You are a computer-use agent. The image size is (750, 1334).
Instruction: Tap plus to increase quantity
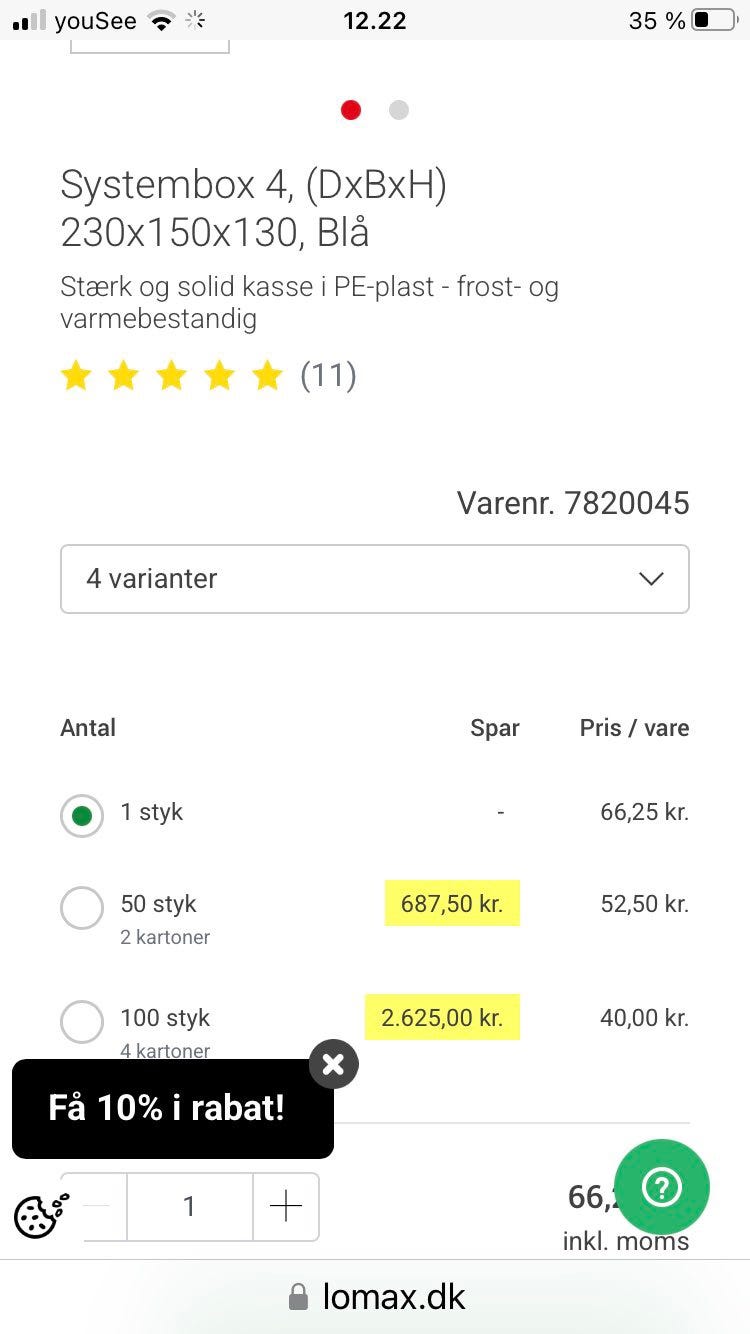[x=285, y=1207]
